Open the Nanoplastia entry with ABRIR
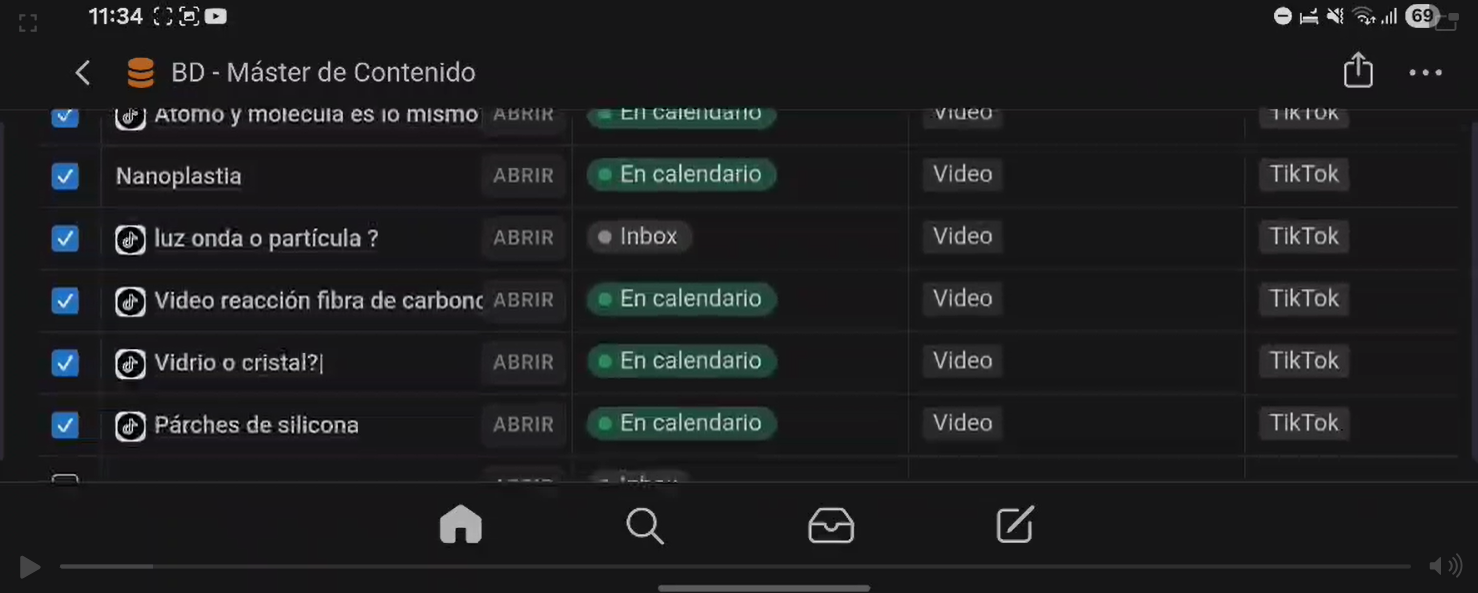 [523, 175]
